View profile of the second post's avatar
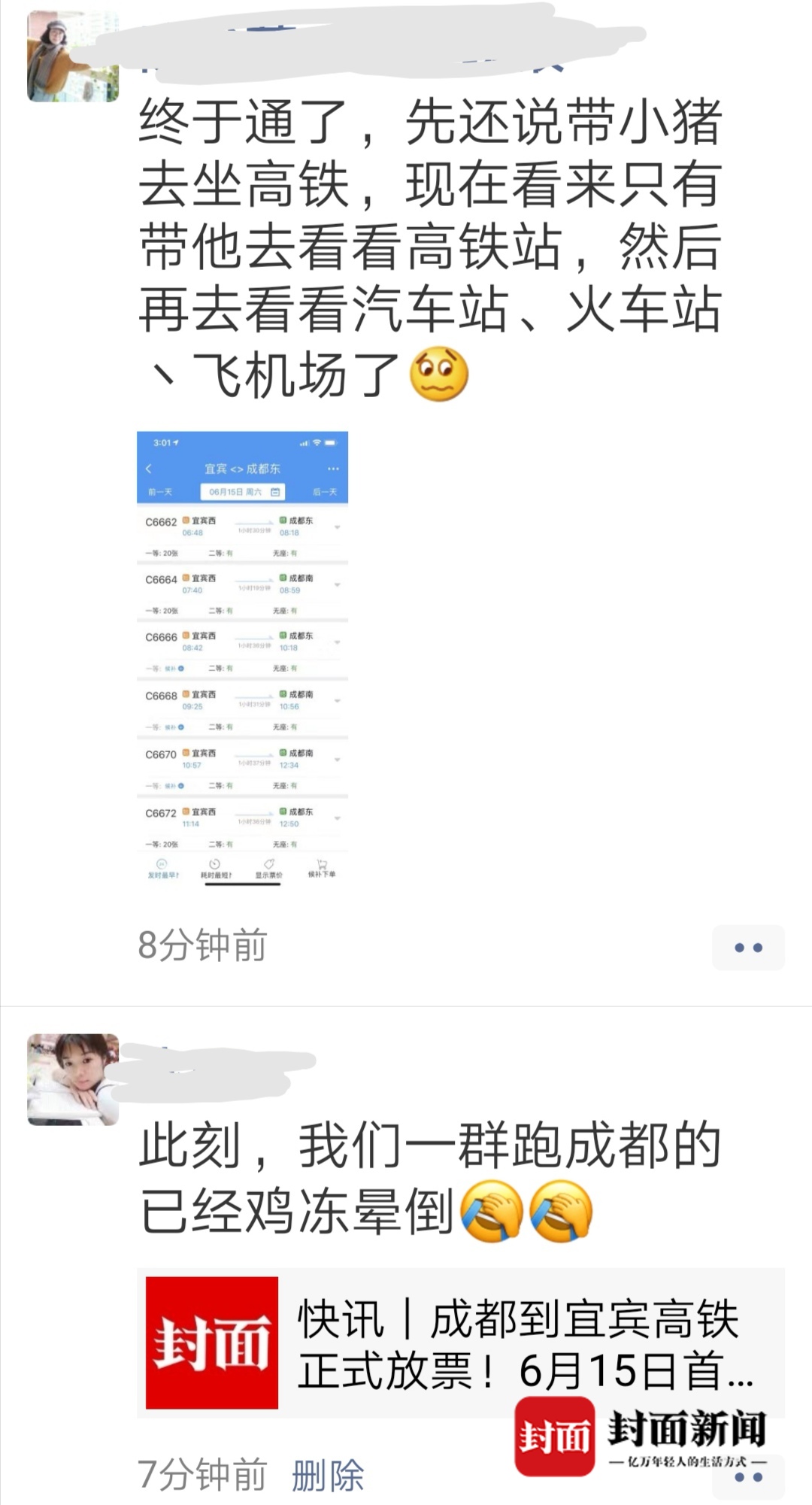 pos(73,1079)
